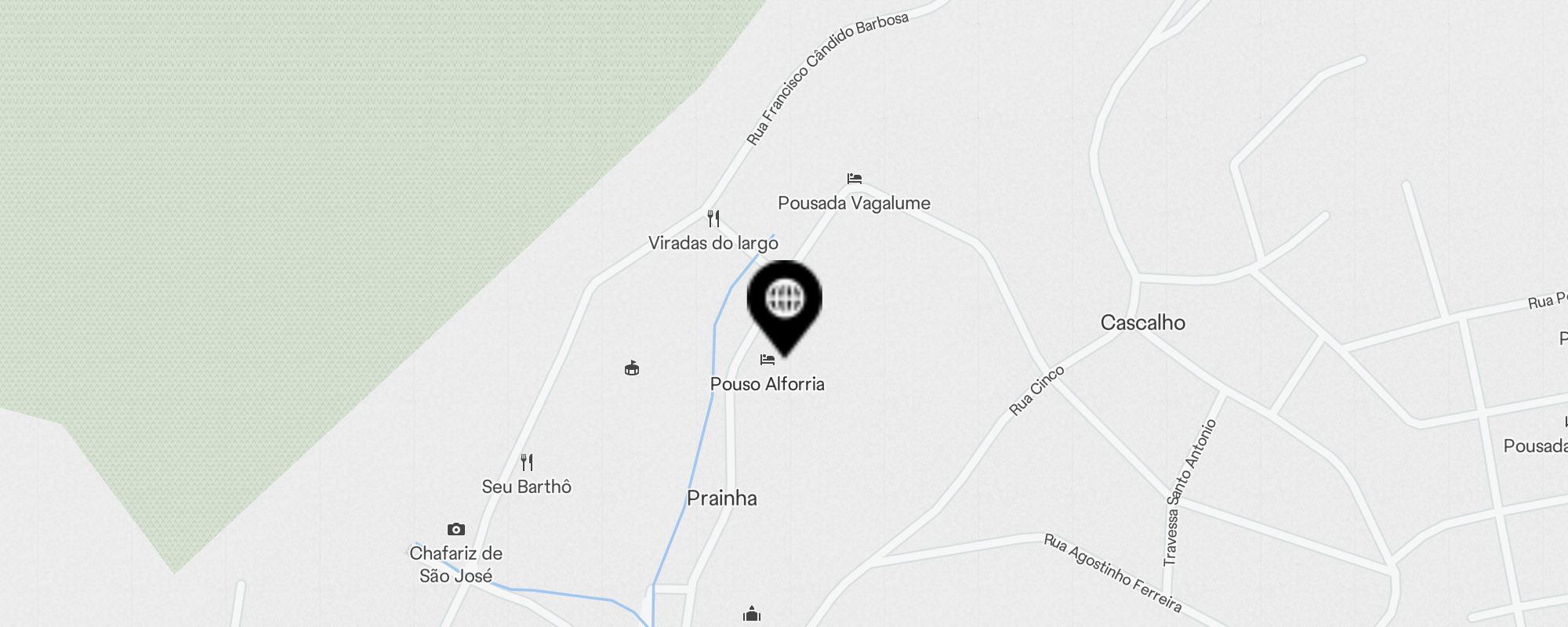Select Pousada Vagalume lodging marker
The image size is (1568, 627).
point(855,179)
